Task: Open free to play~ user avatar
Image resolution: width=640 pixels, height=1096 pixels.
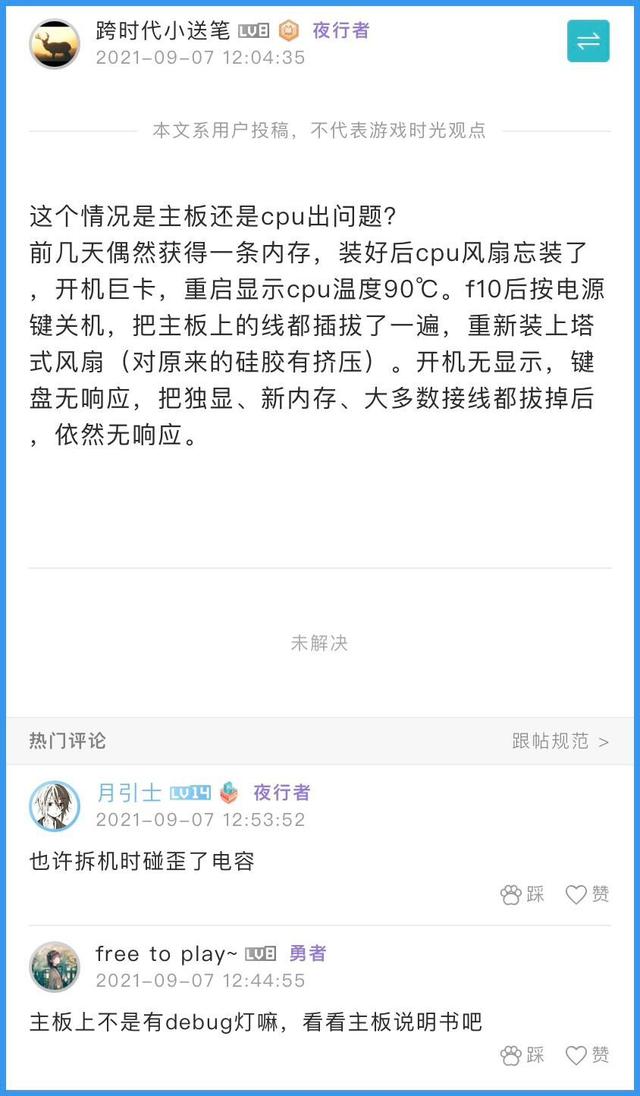Action: (x=55, y=967)
